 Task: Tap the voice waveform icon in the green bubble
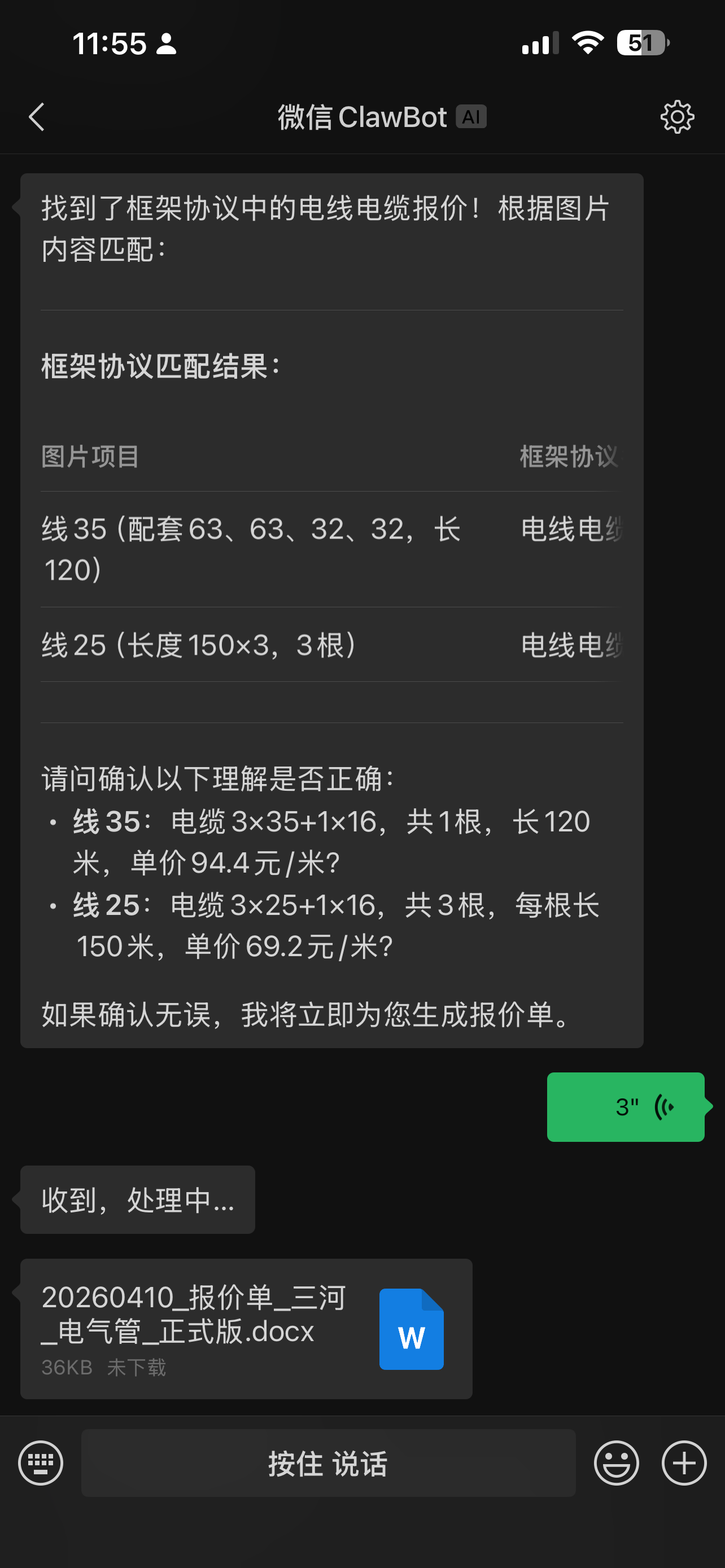[664, 1107]
